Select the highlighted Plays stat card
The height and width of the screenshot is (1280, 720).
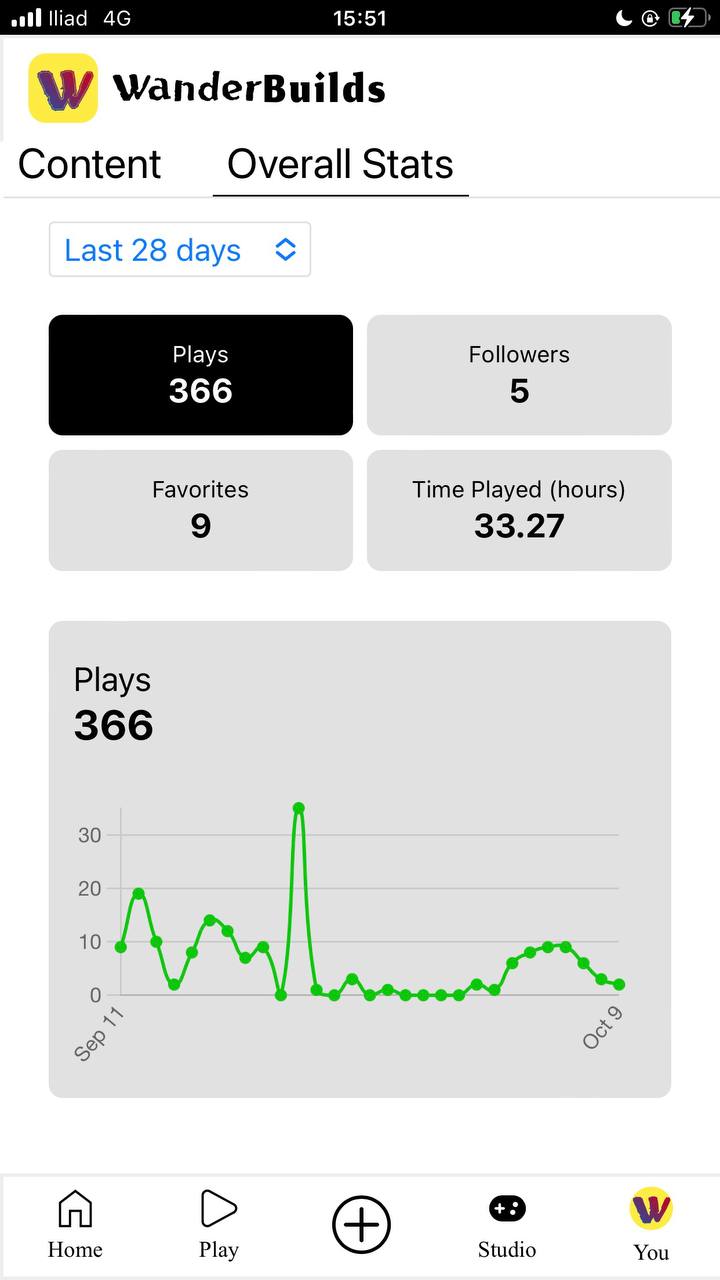click(200, 374)
